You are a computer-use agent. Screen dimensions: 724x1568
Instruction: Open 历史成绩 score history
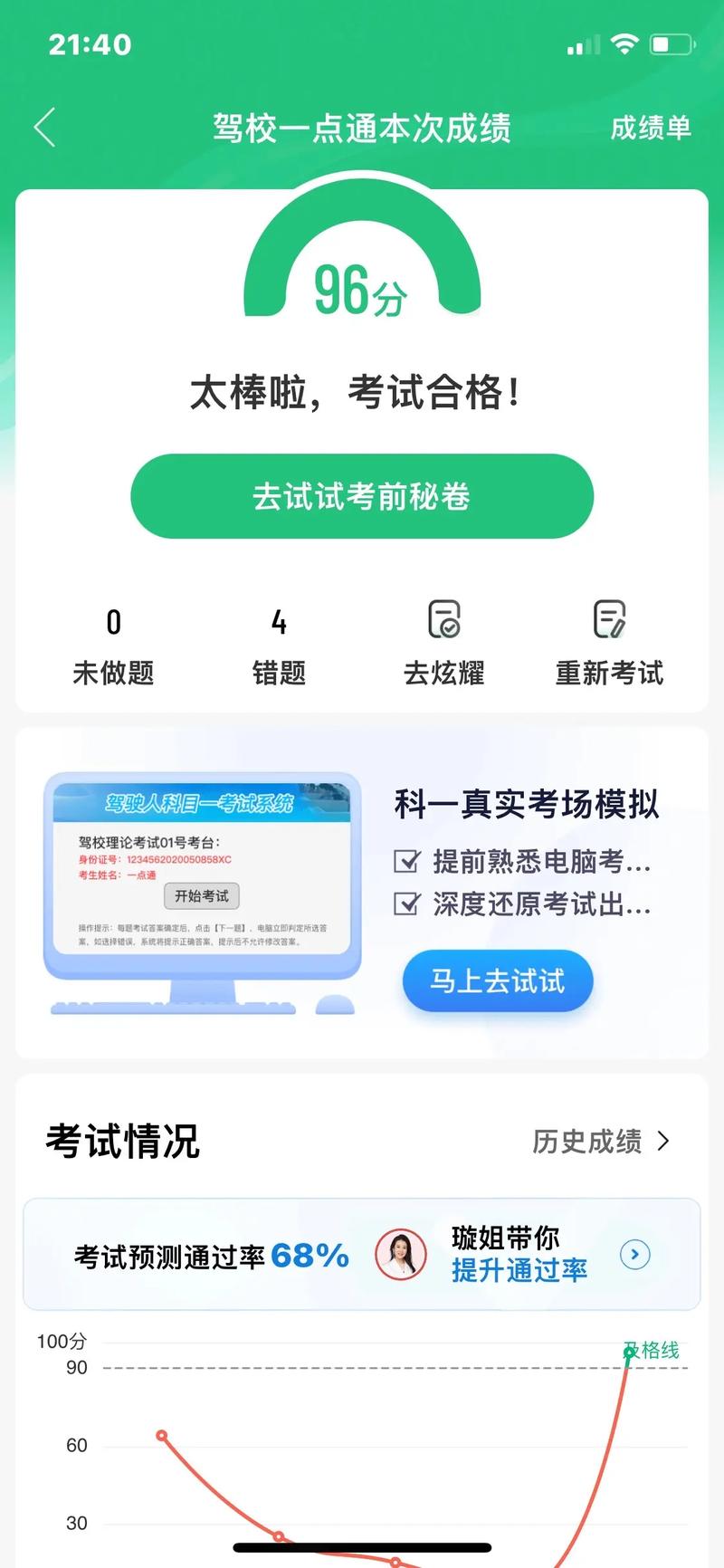pos(600,1141)
